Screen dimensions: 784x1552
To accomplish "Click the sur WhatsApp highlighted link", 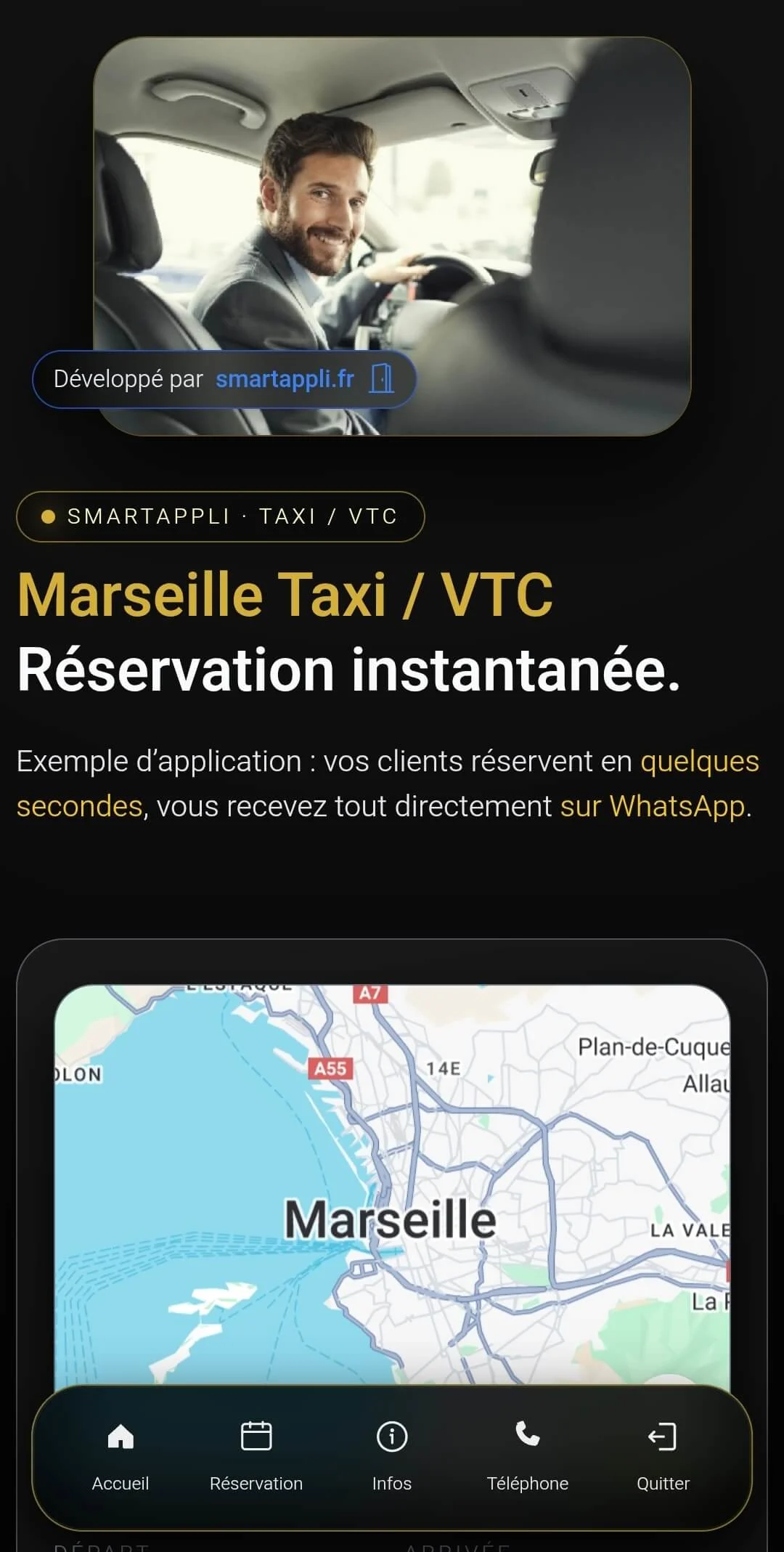I will point(654,807).
